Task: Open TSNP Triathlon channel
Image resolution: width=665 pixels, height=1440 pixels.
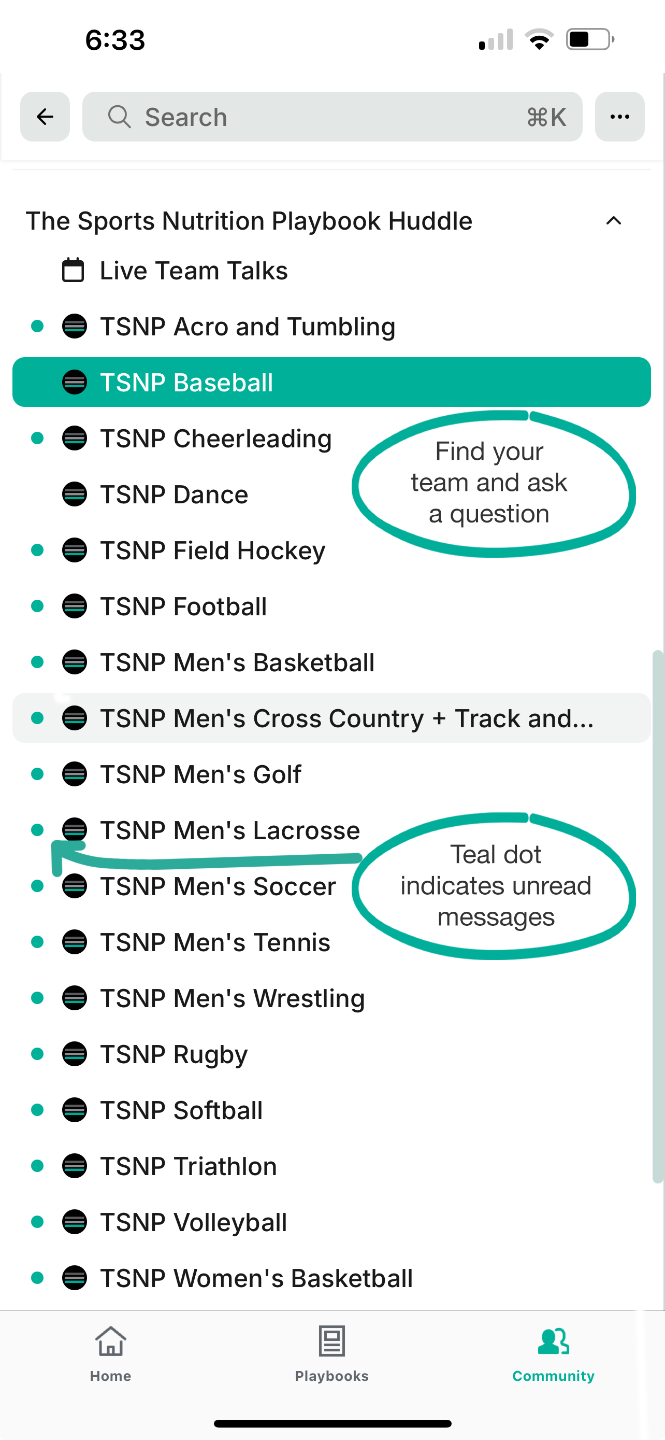Action: click(188, 1167)
